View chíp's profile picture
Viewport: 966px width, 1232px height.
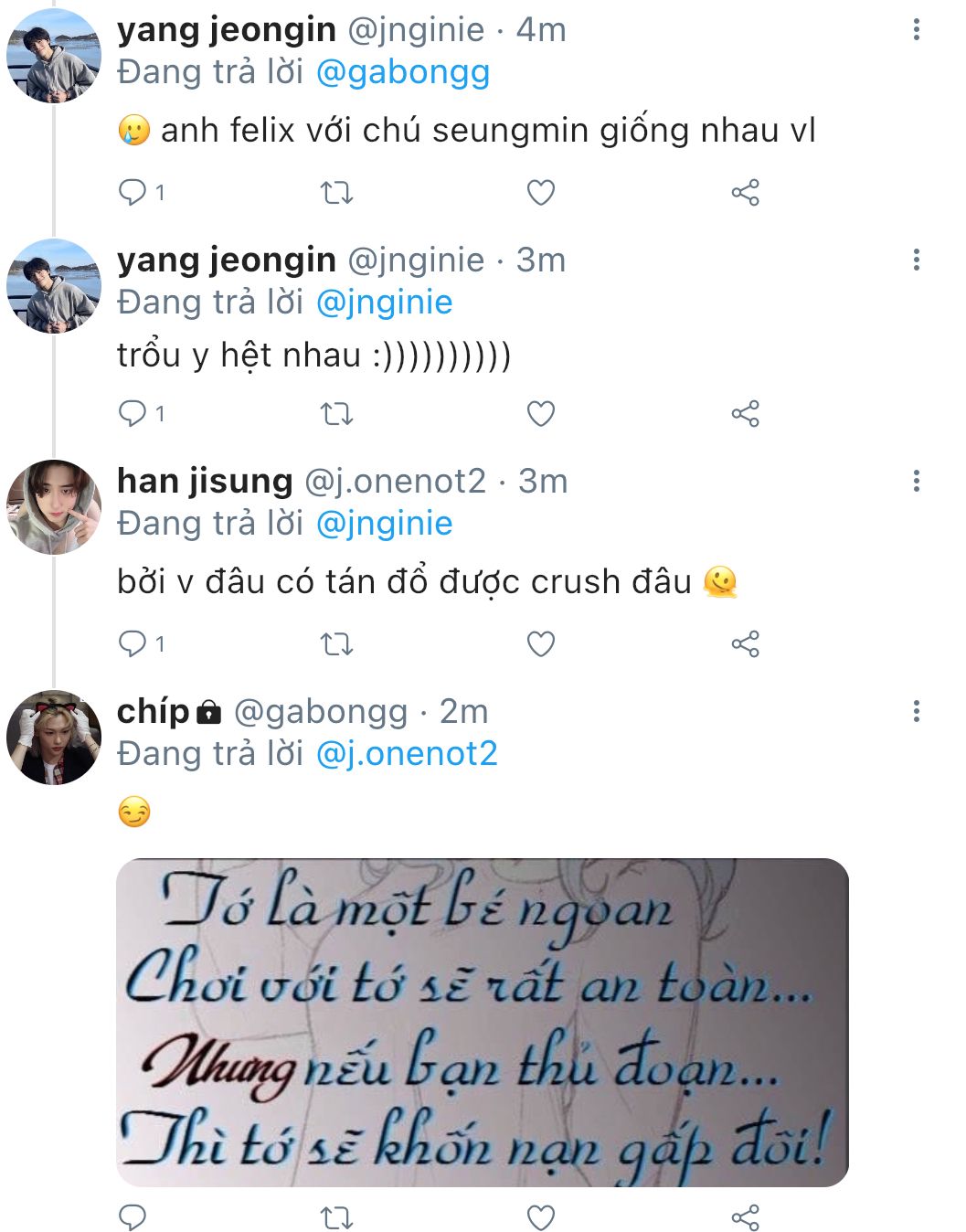click(x=54, y=737)
